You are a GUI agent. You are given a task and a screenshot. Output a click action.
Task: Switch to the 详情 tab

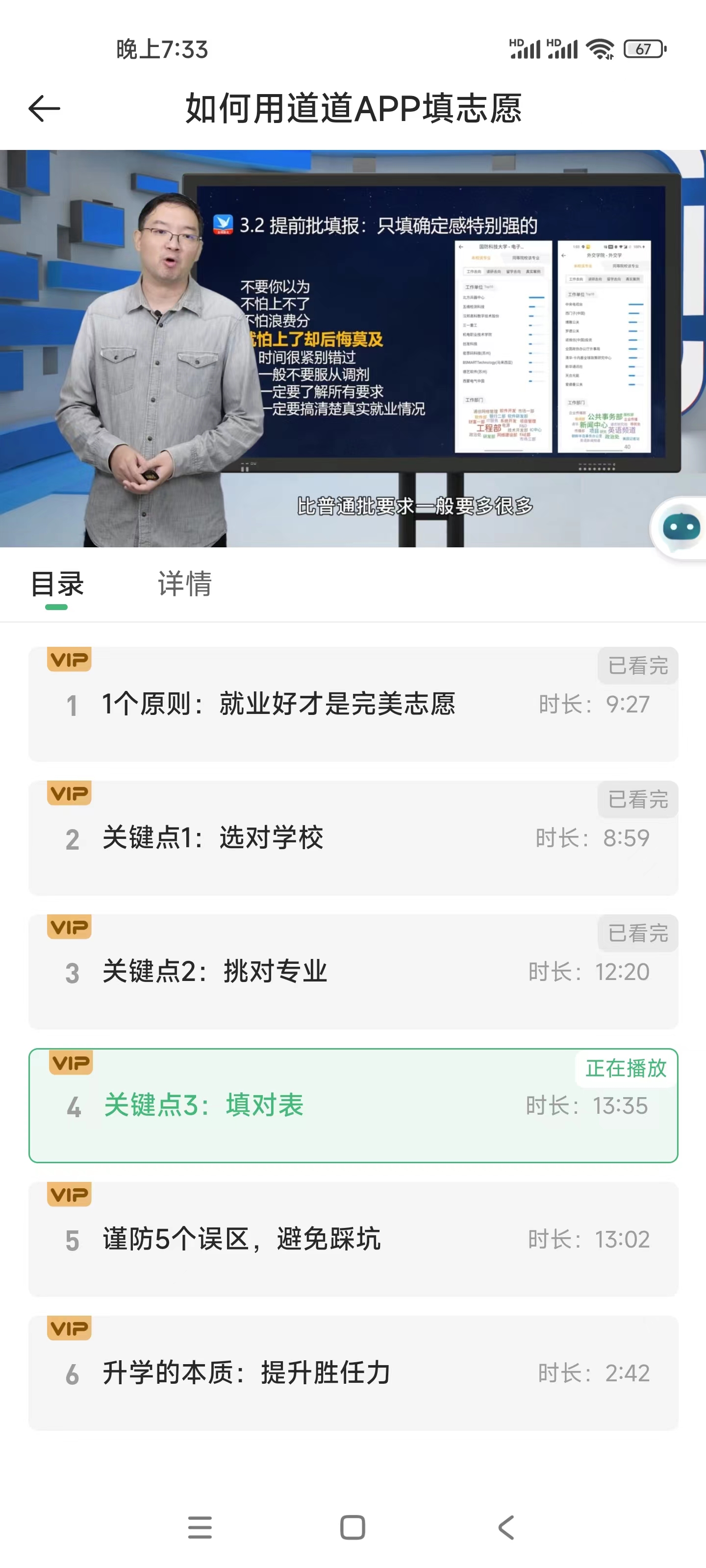coord(184,585)
